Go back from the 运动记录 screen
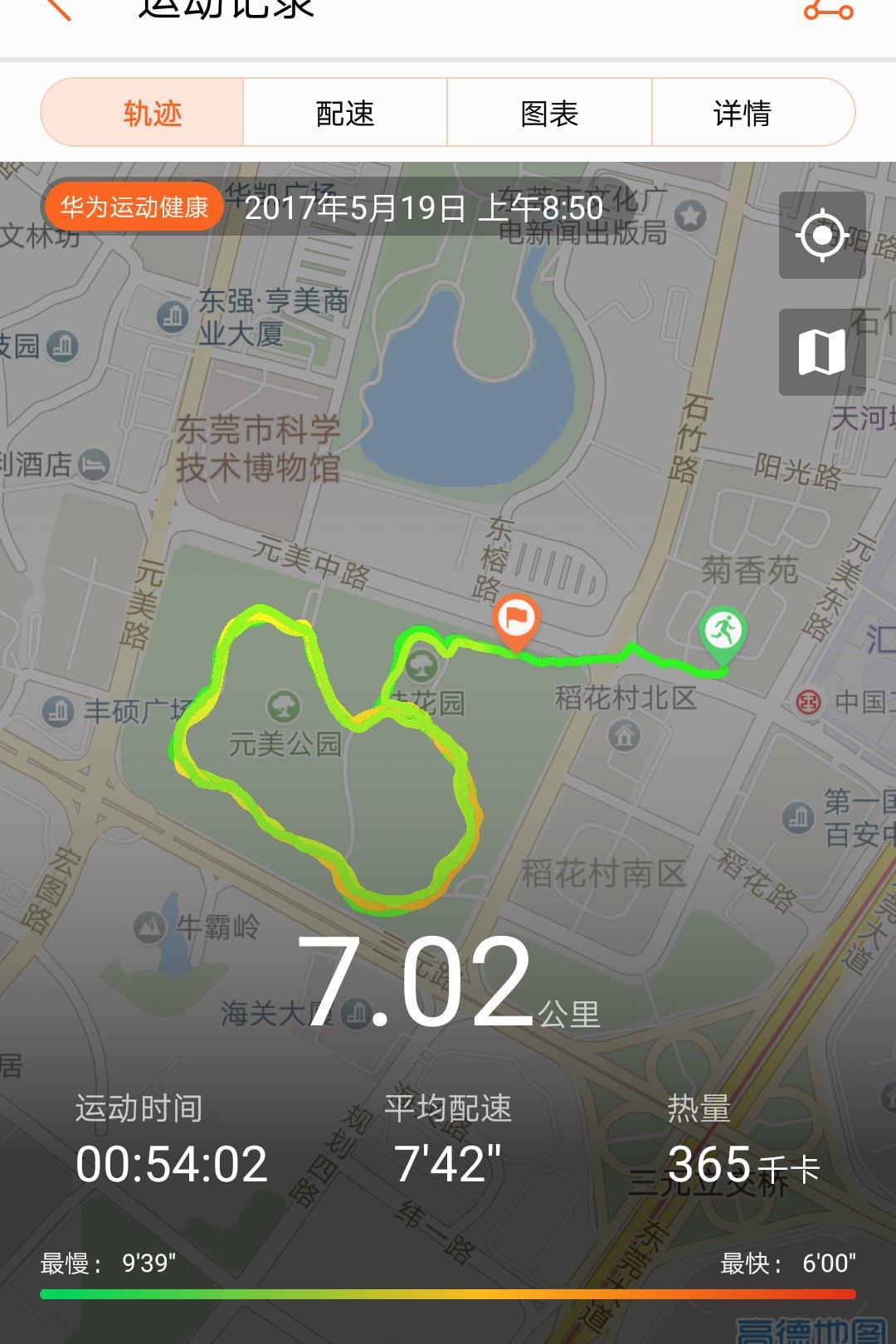The height and width of the screenshot is (1344, 896). click(56, 8)
